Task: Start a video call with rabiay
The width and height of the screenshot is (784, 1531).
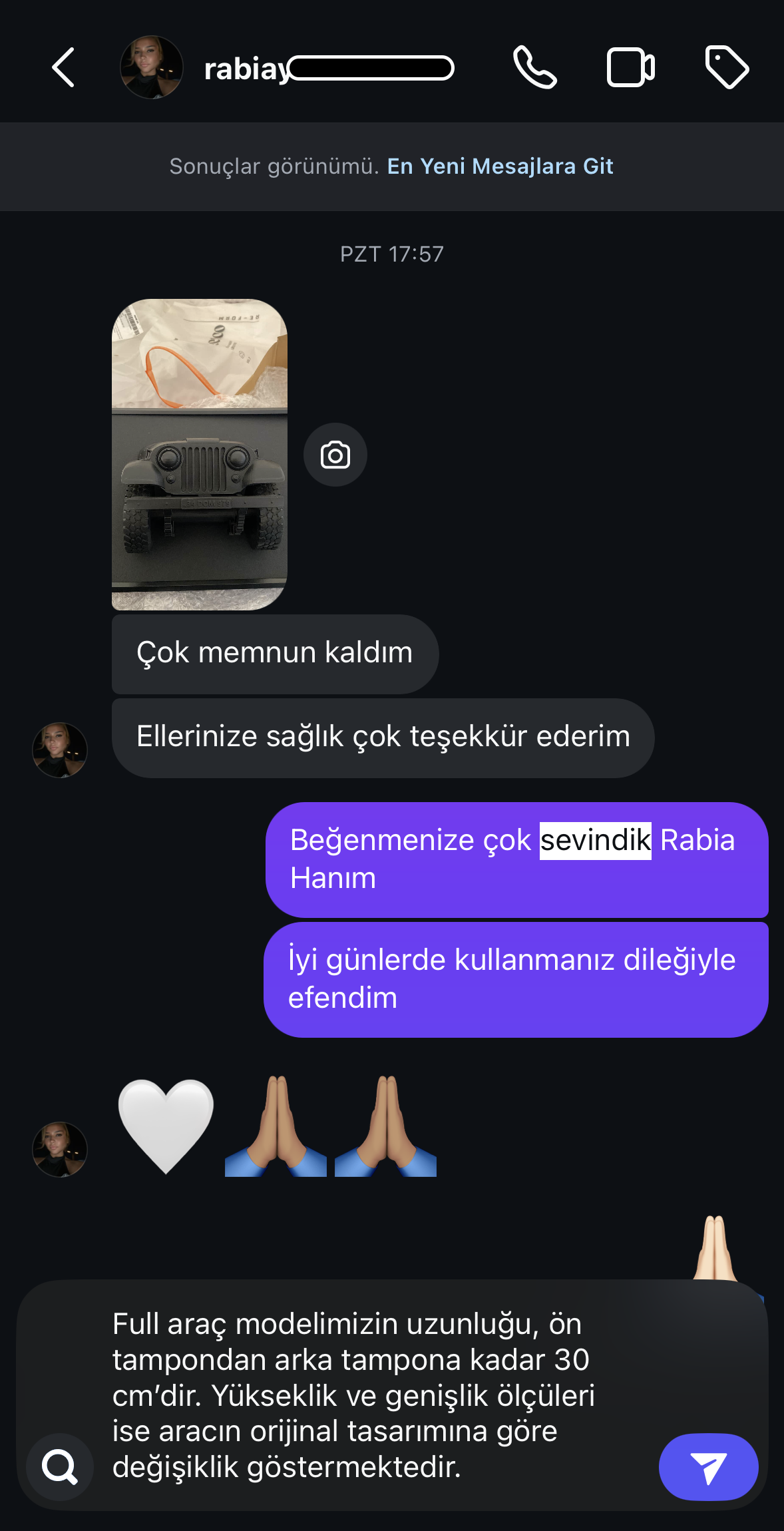Action: 630,67
